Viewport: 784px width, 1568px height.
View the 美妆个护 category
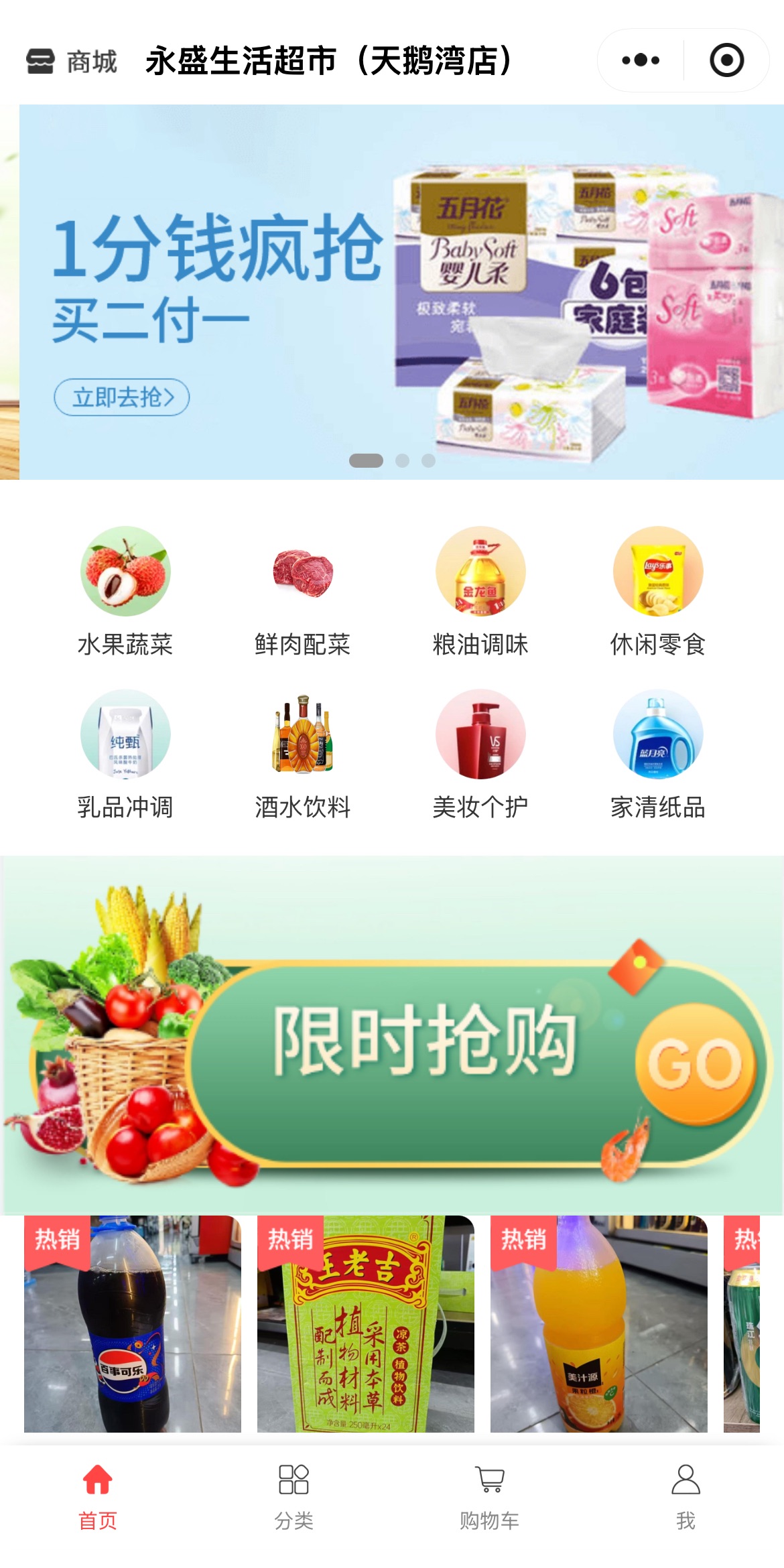tap(480, 754)
